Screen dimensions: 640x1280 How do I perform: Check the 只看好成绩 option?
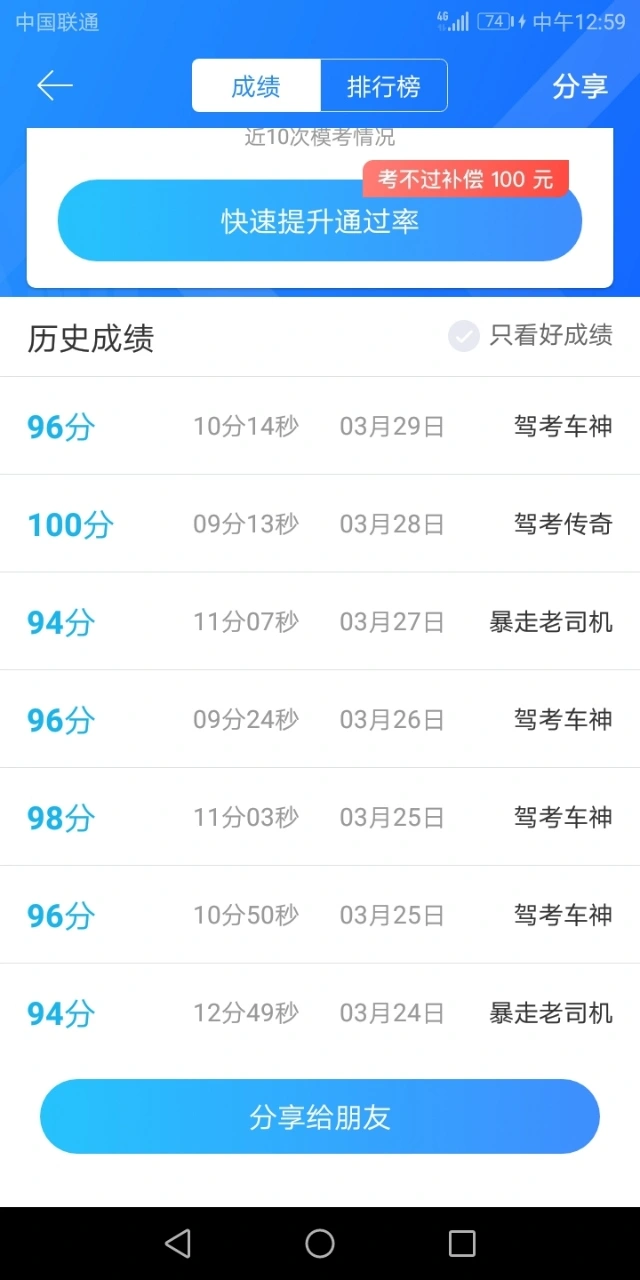coord(531,336)
